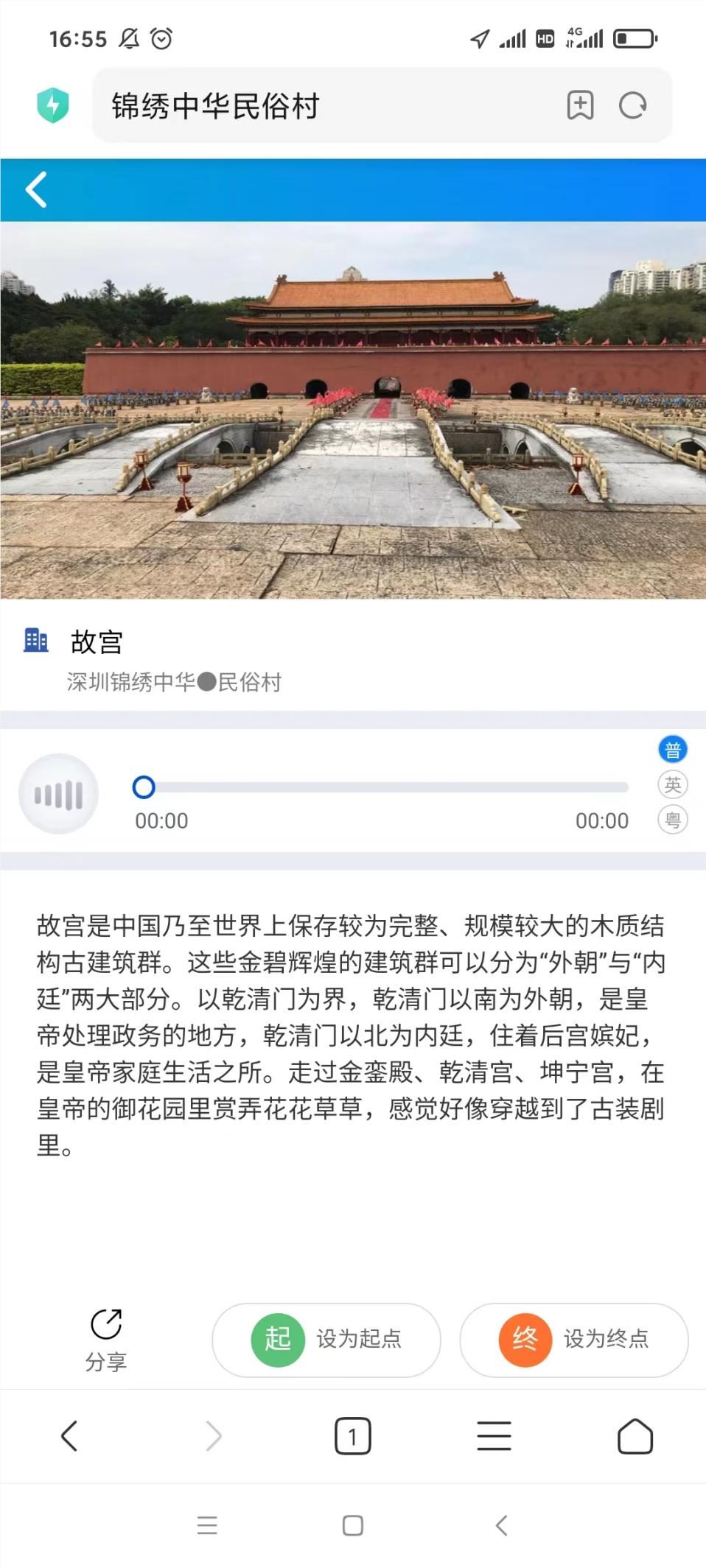Screen dimensions: 706x1568
Task: Set 故宫 as the route destination
Action: pos(573,1339)
